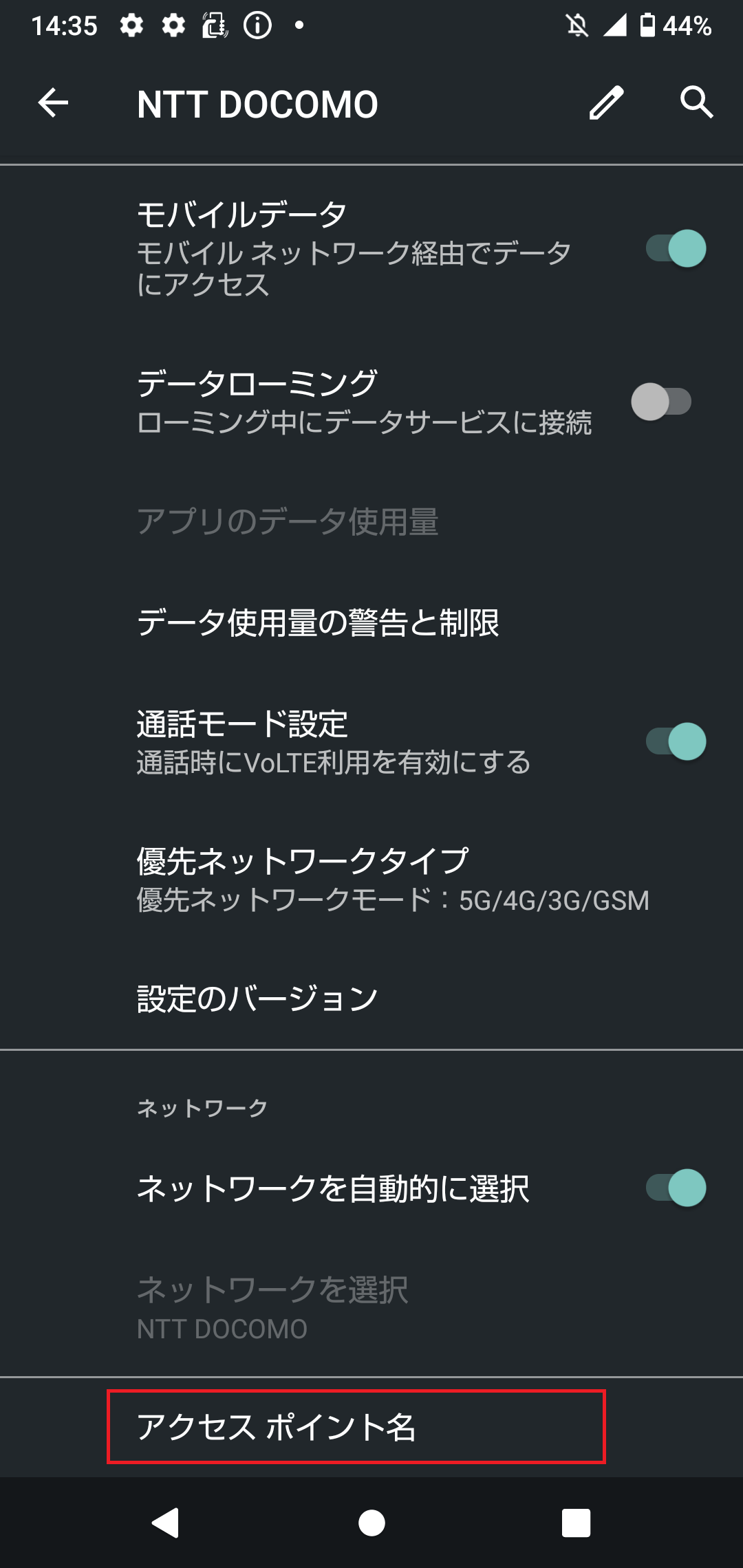Disable the 通話モード設定 VoLTE switch
Image resolution: width=743 pixels, height=1568 pixels.
point(676,741)
